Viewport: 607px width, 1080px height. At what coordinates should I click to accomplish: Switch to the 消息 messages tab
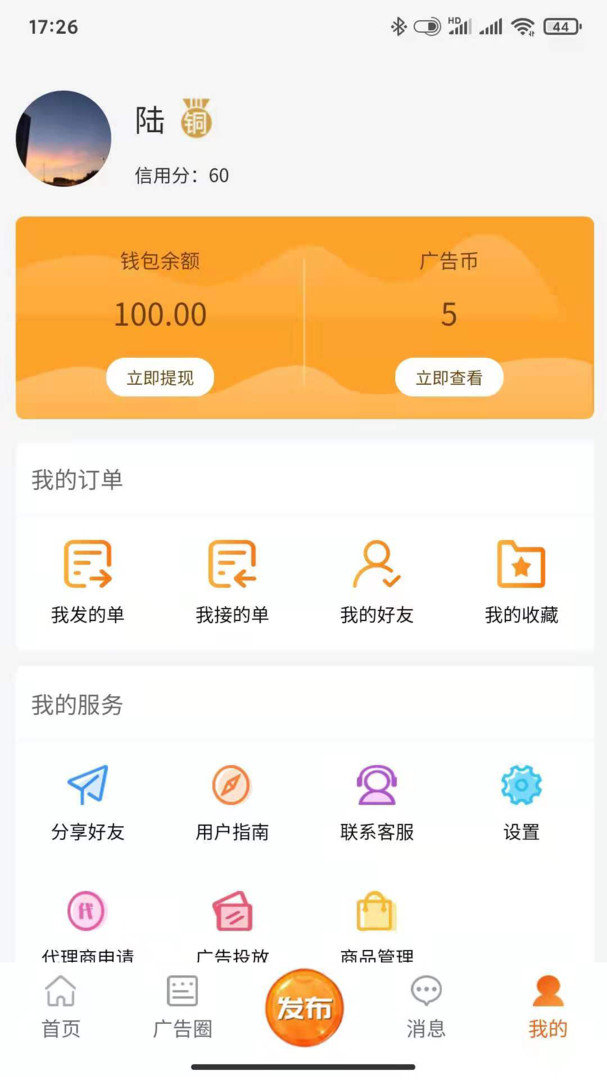point(426,1007)
